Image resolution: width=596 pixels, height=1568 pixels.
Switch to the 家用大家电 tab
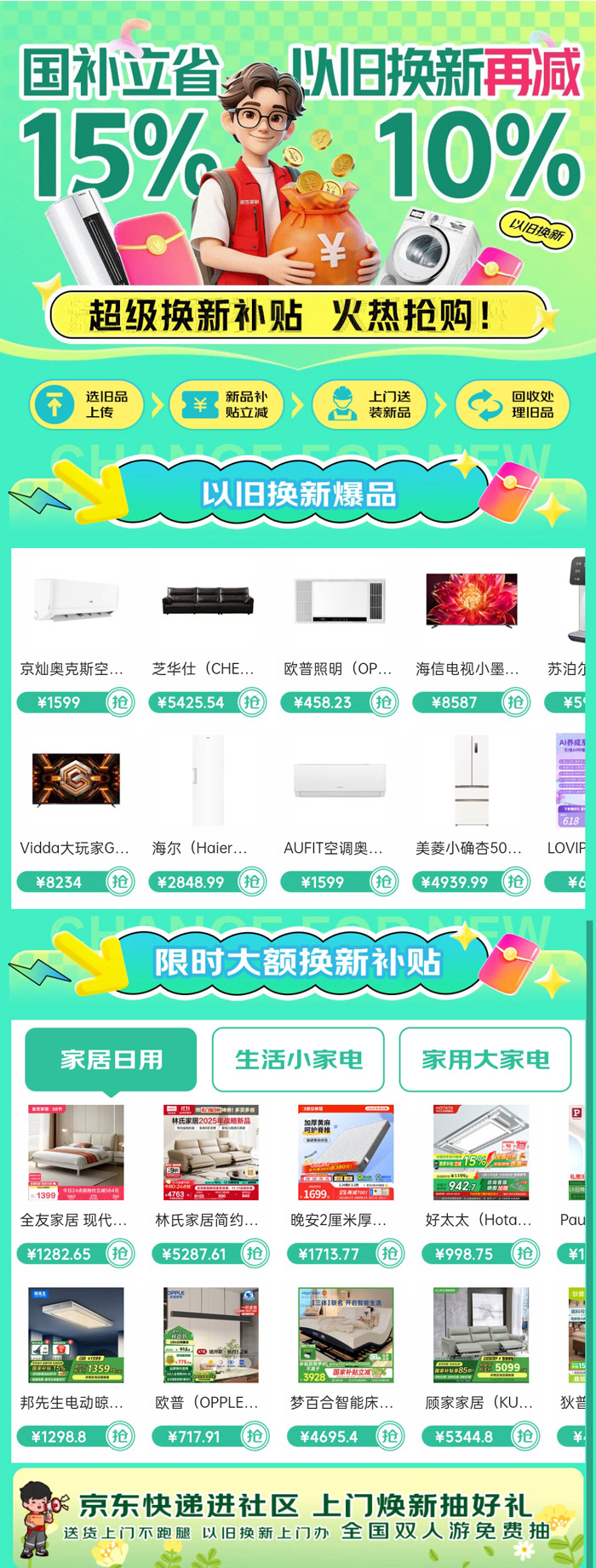click(x=485, y=1060)
